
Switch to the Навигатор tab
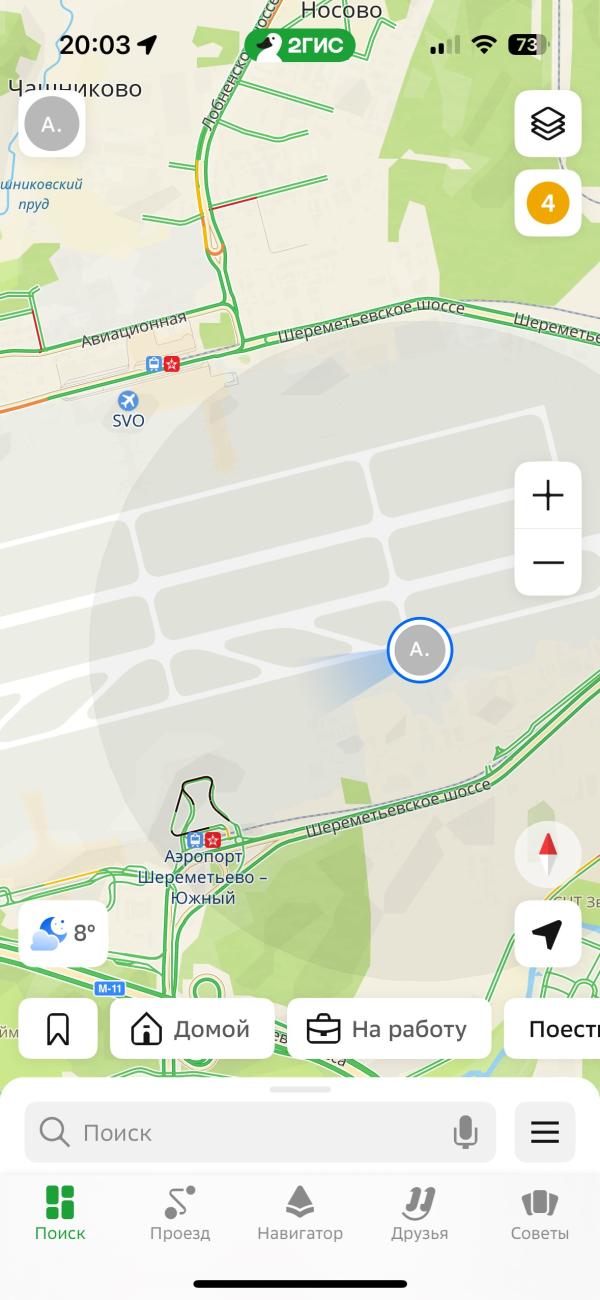click(300, 1212)
